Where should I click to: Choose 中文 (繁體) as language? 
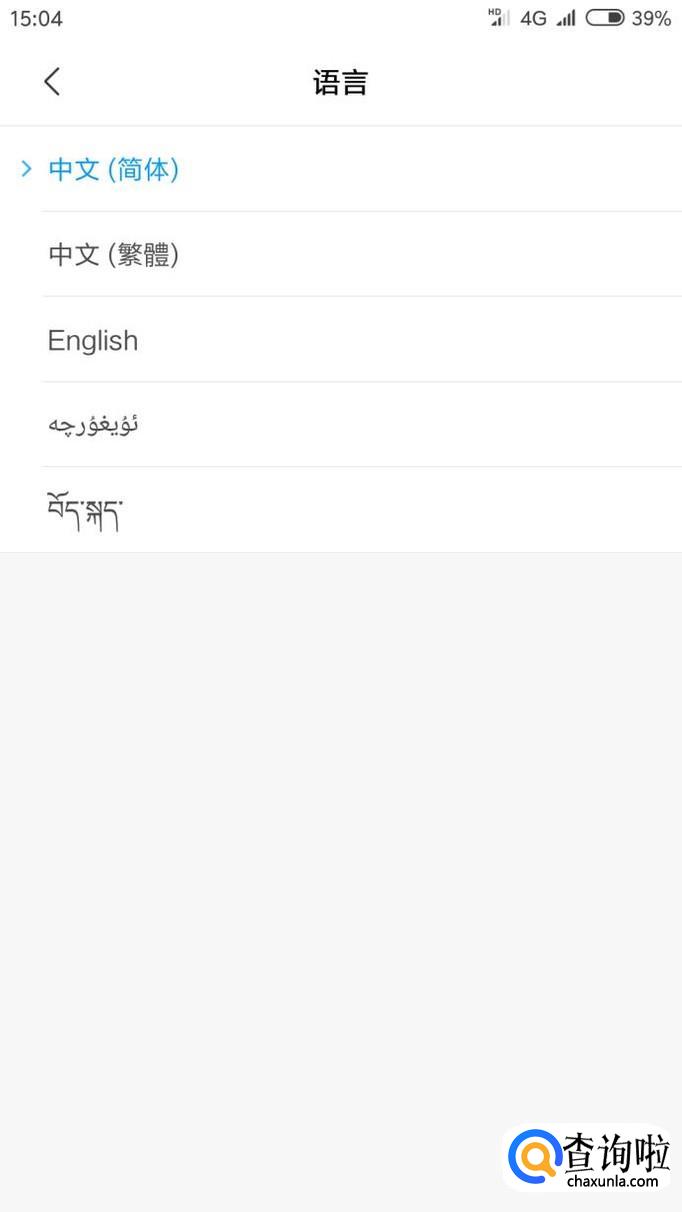(341, 254)
